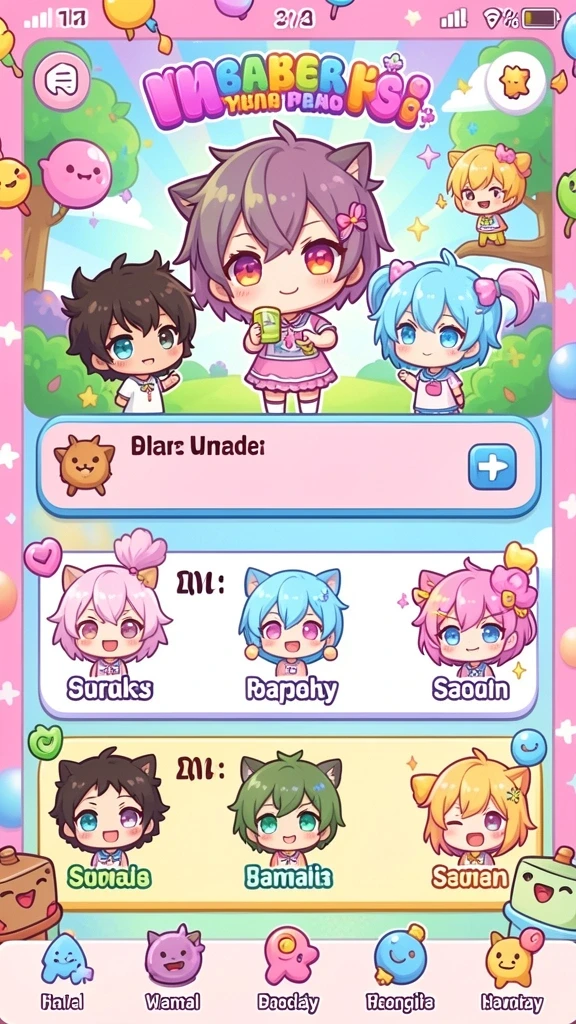Select the Suraks character
Image resolution: width=576 pixels, height=1024 pixels.
[x=110, y=629]
